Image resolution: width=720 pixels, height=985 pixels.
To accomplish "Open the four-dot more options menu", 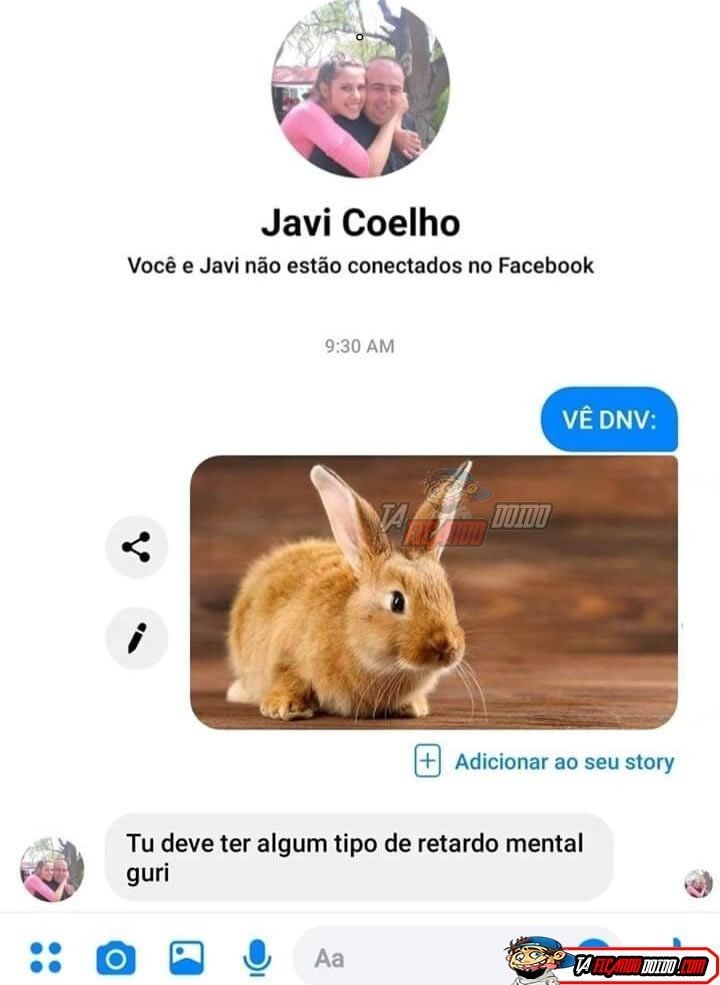I will 46,957.
